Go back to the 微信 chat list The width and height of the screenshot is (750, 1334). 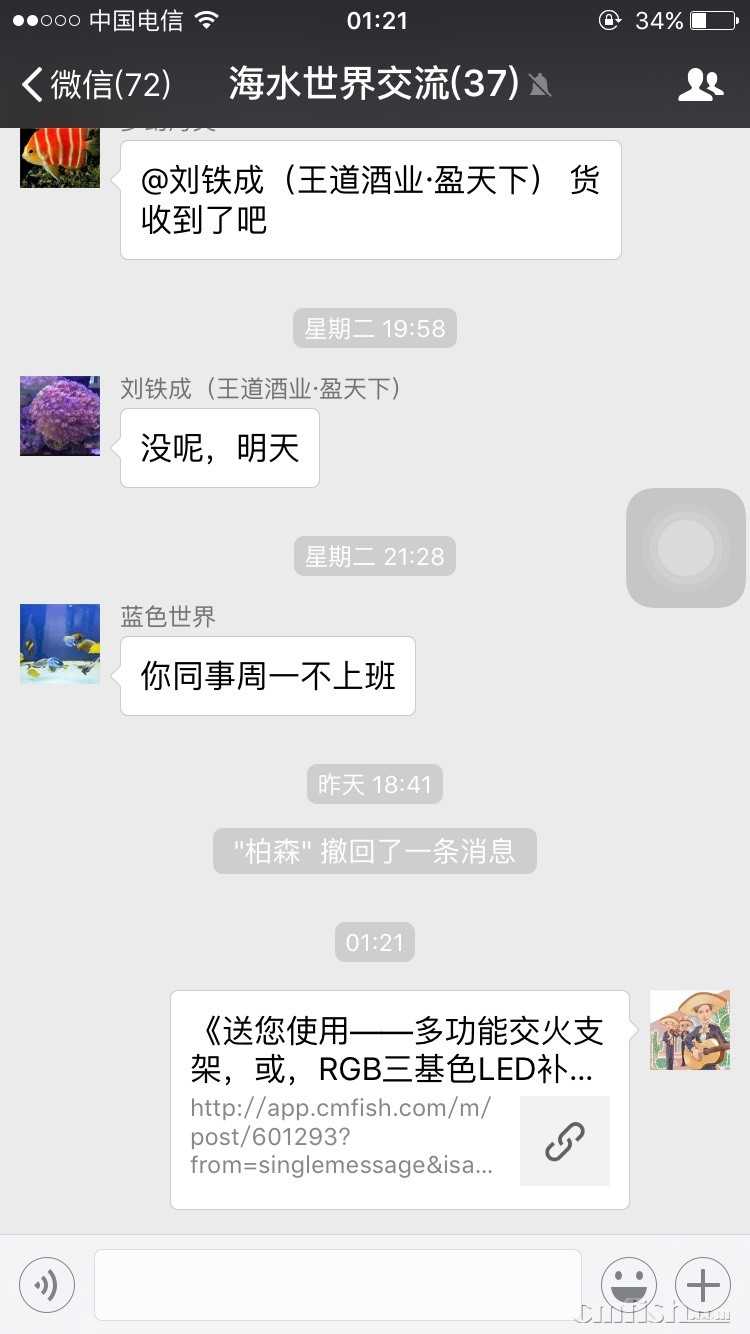95,85
